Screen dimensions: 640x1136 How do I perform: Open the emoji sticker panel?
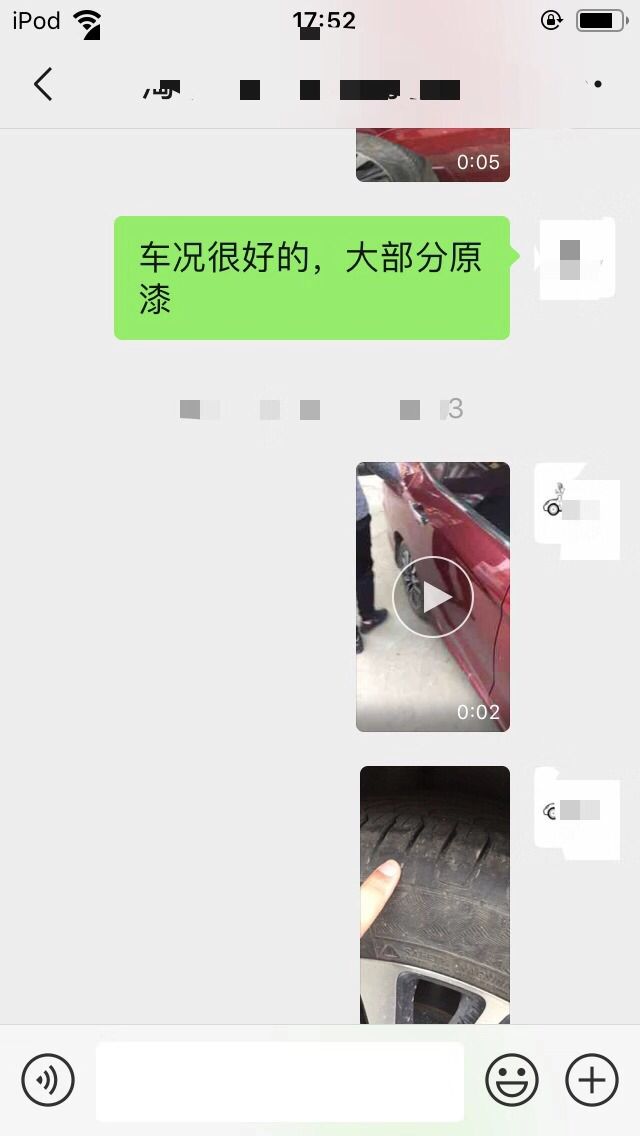pos(512,1080)
